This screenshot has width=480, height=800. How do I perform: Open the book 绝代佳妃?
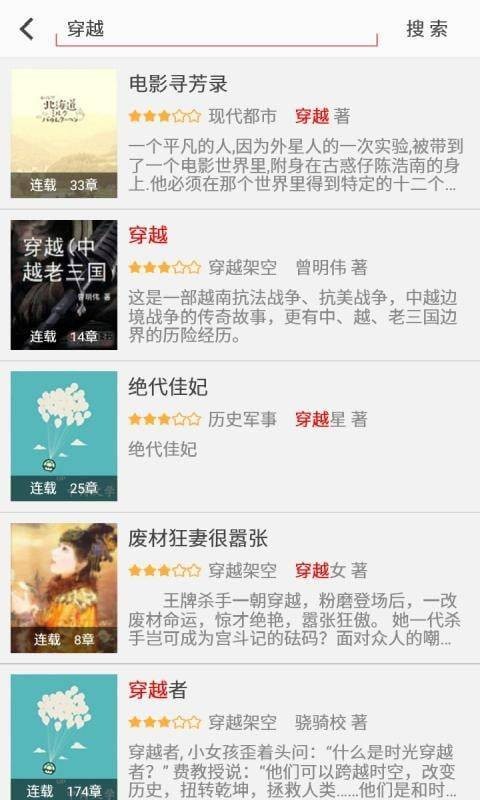pos(240,437)
